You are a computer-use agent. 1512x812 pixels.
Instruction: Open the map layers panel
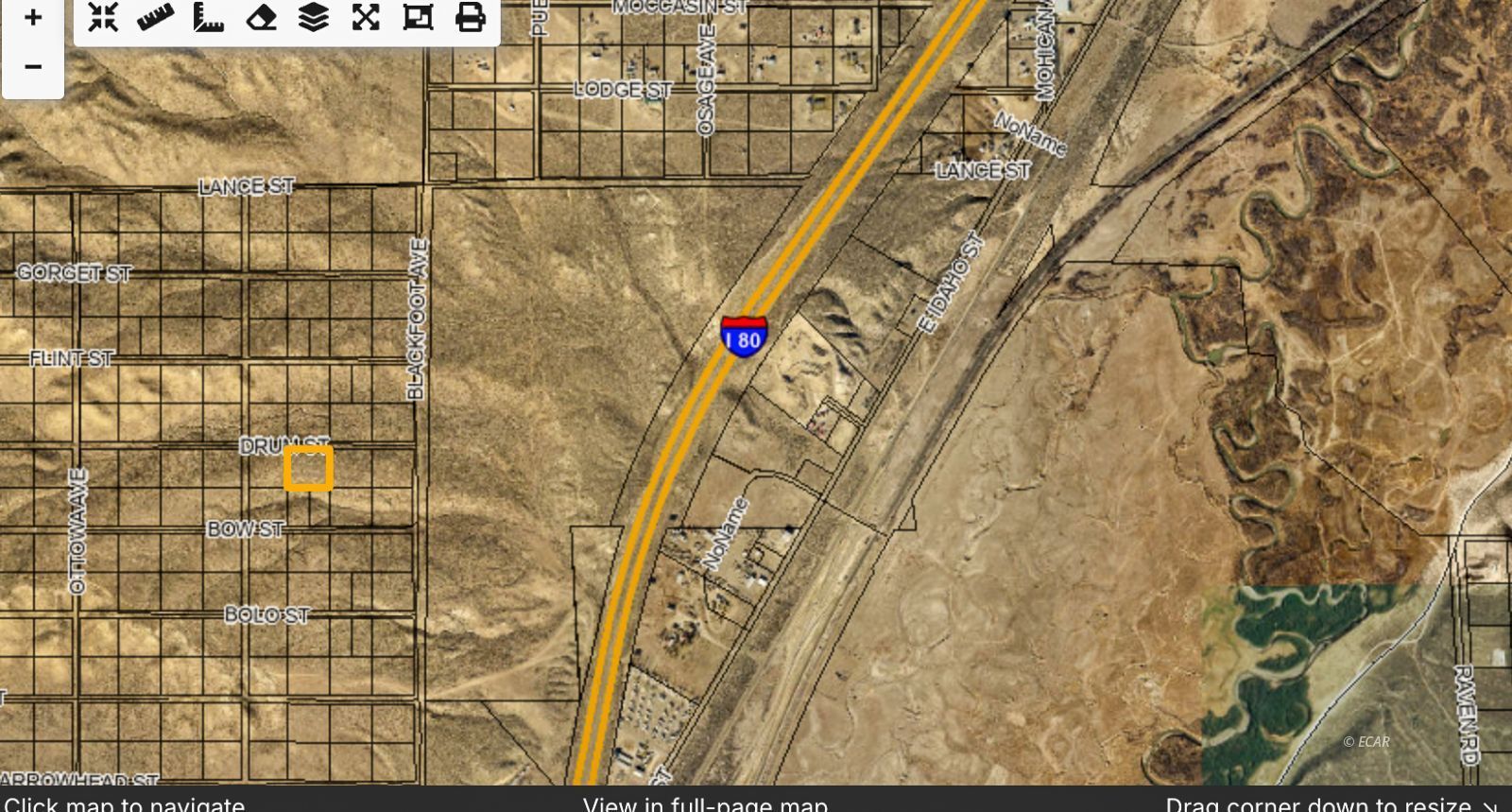point(313,17)
